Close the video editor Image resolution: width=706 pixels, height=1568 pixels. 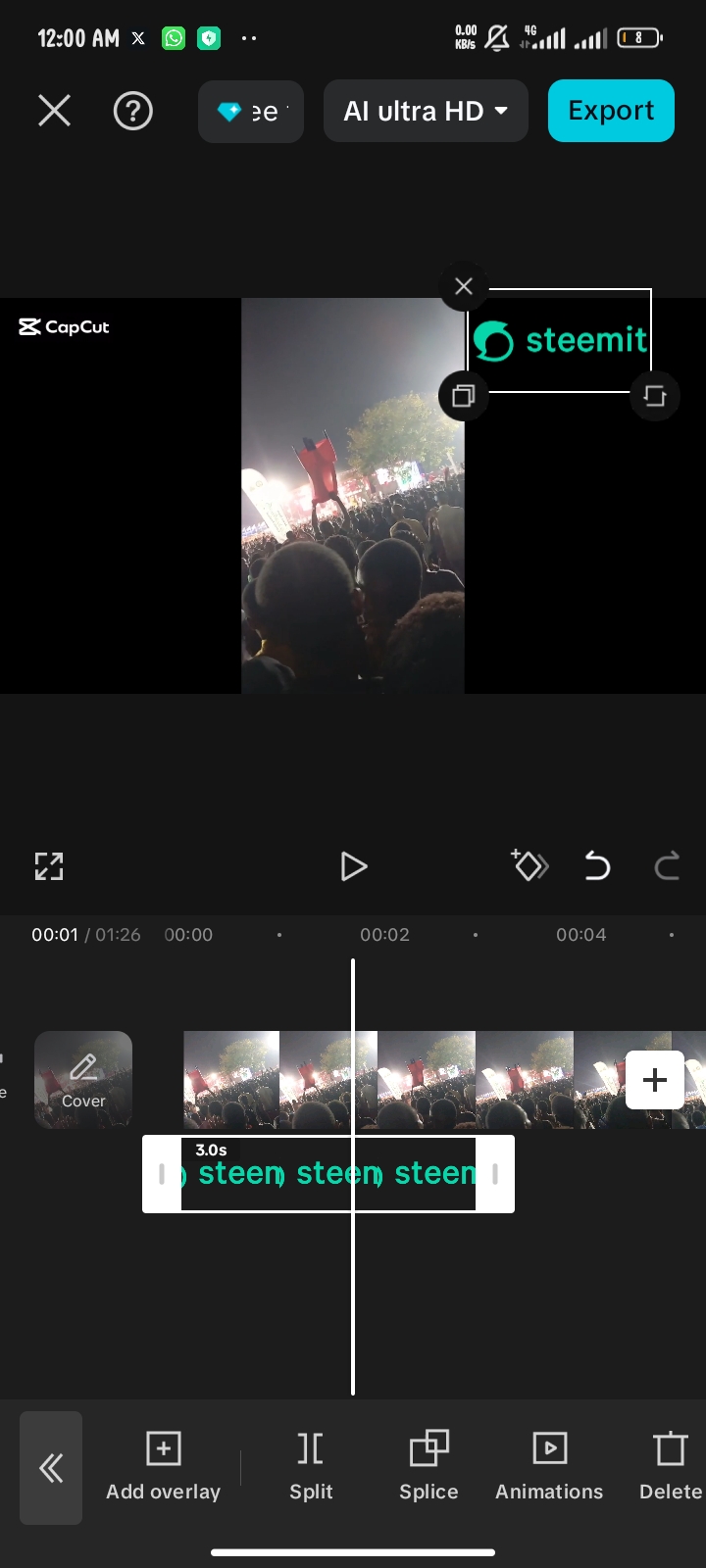tap(54, 111)
